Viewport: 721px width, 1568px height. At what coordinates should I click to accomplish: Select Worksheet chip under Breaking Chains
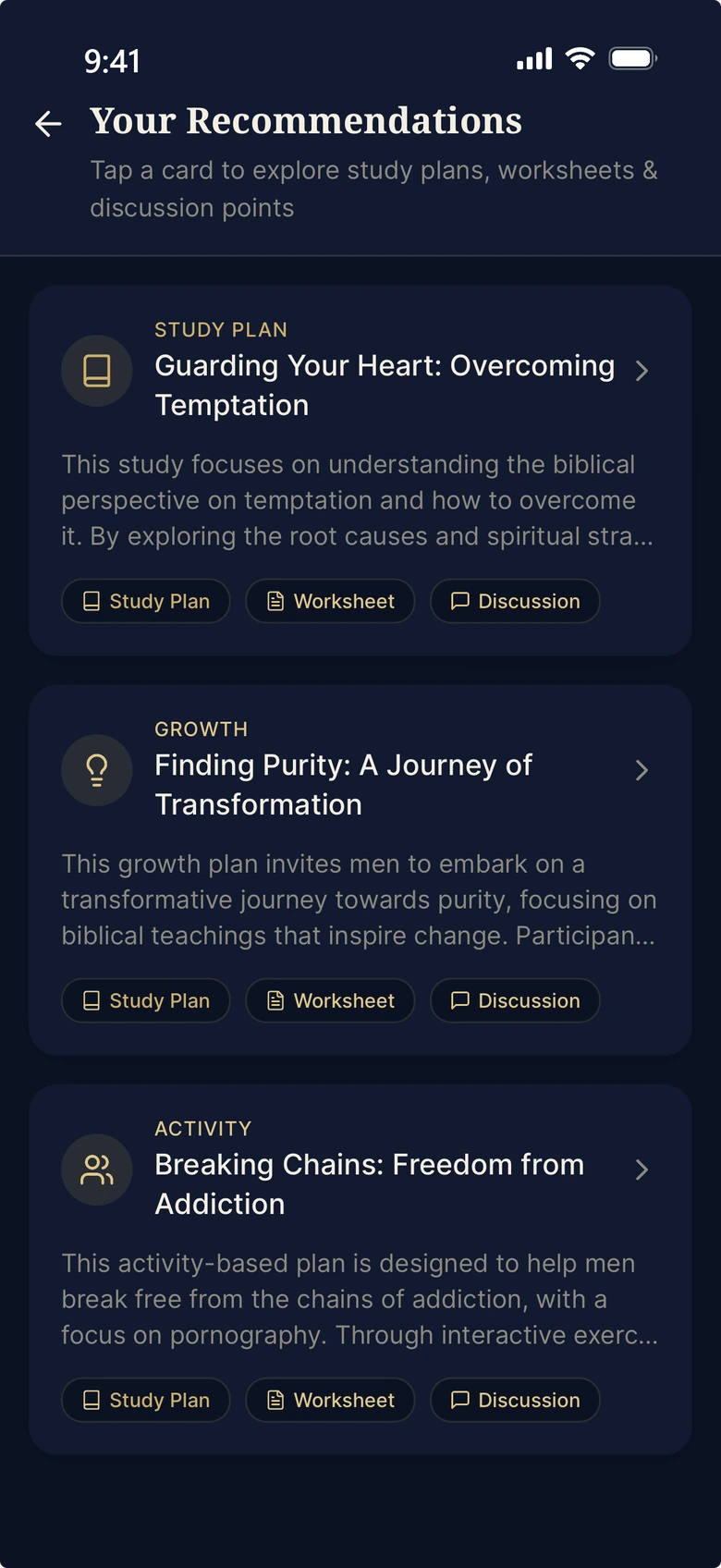pos(330,1400)
